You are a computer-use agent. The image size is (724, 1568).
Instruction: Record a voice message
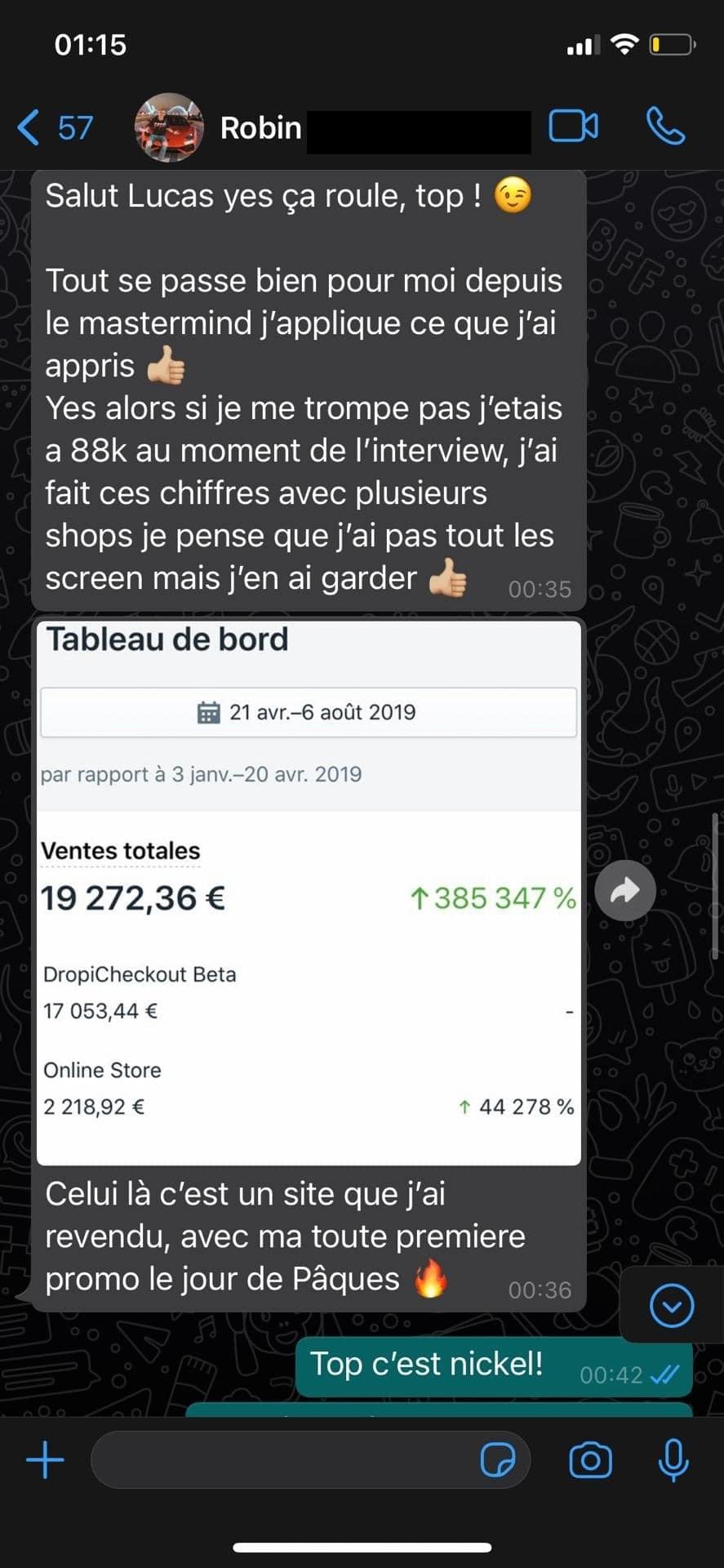coord(673,1460)
